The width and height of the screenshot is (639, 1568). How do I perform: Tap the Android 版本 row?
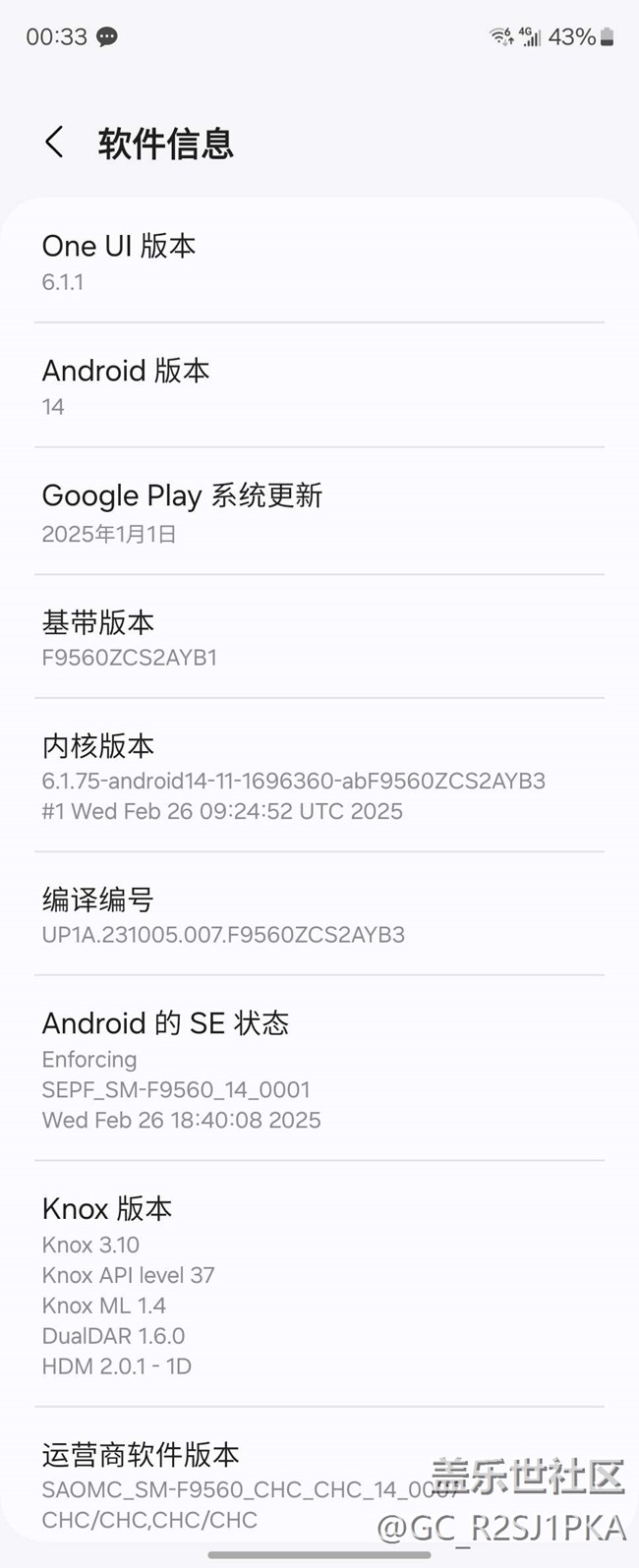coord(319,386)
